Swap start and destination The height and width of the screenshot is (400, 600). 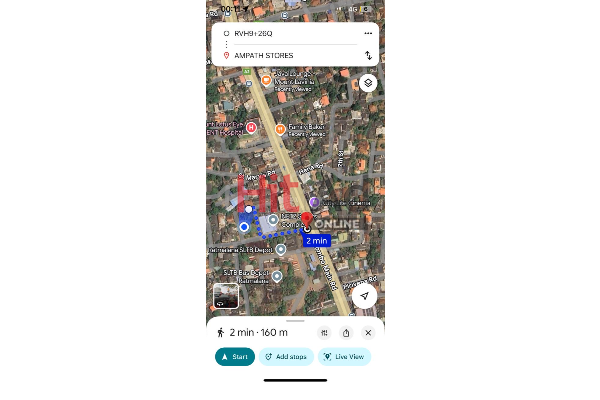(x=368, y=55)
